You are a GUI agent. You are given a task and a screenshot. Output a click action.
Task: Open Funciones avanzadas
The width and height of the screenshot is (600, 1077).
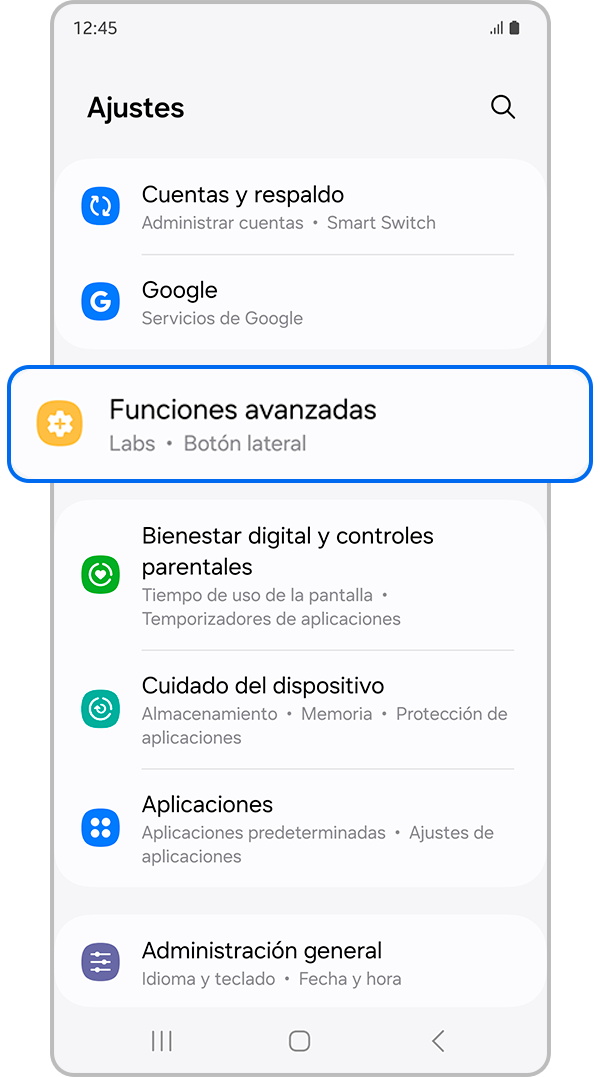pyautogui.click(x=300, y=425)
